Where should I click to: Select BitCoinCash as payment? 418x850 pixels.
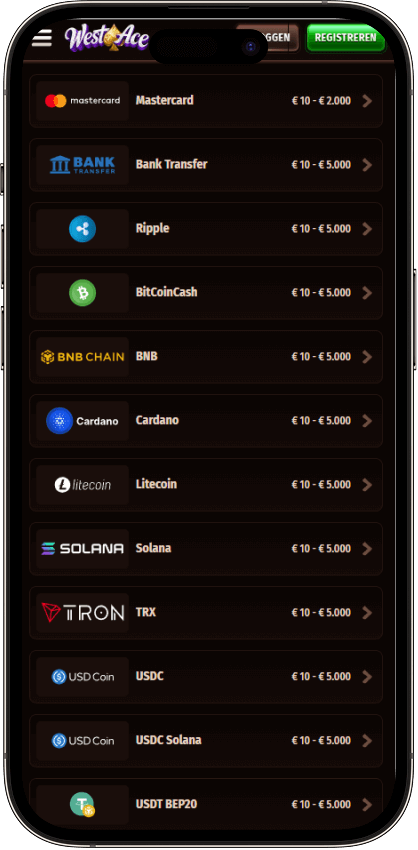[x=206, y=293]
